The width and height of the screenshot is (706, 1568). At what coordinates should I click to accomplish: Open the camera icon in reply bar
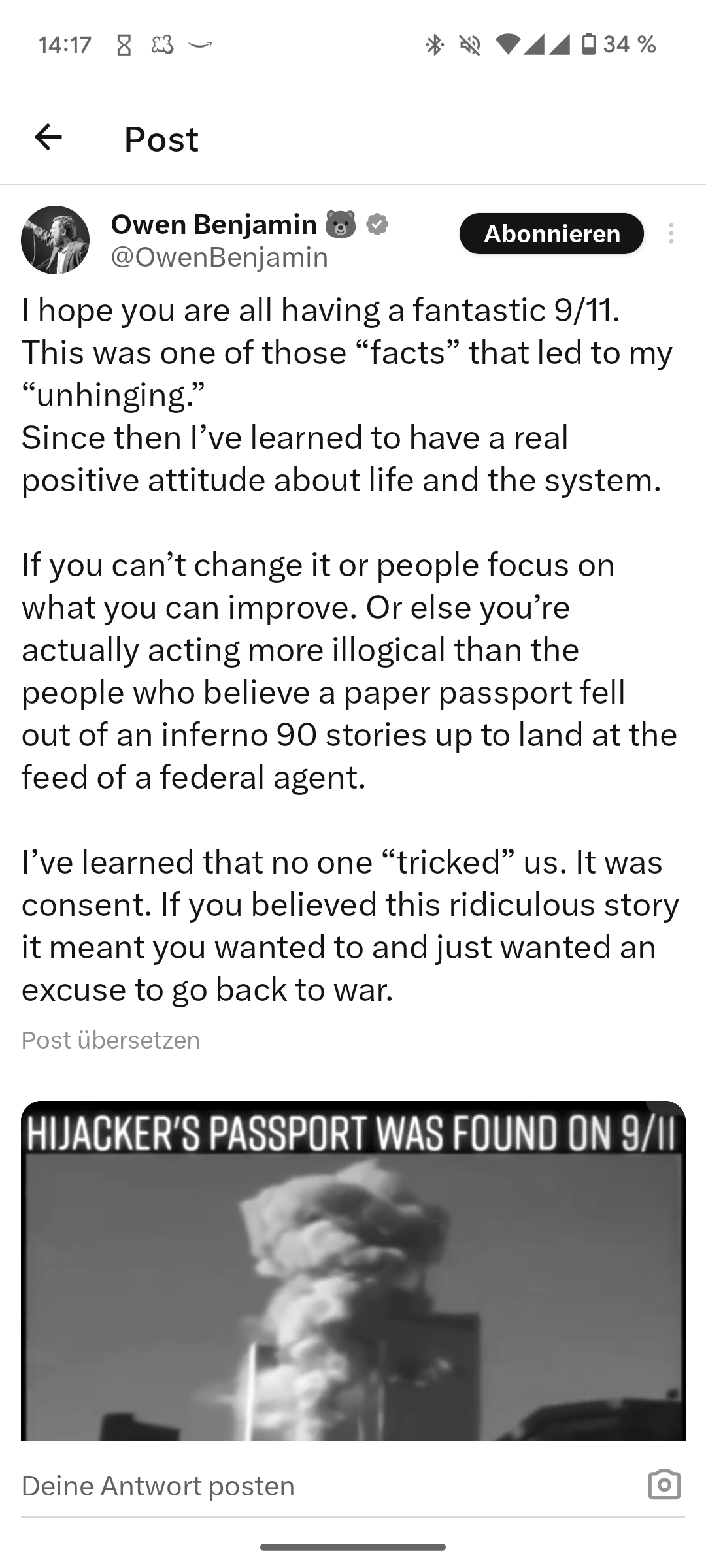point(664,1484)
